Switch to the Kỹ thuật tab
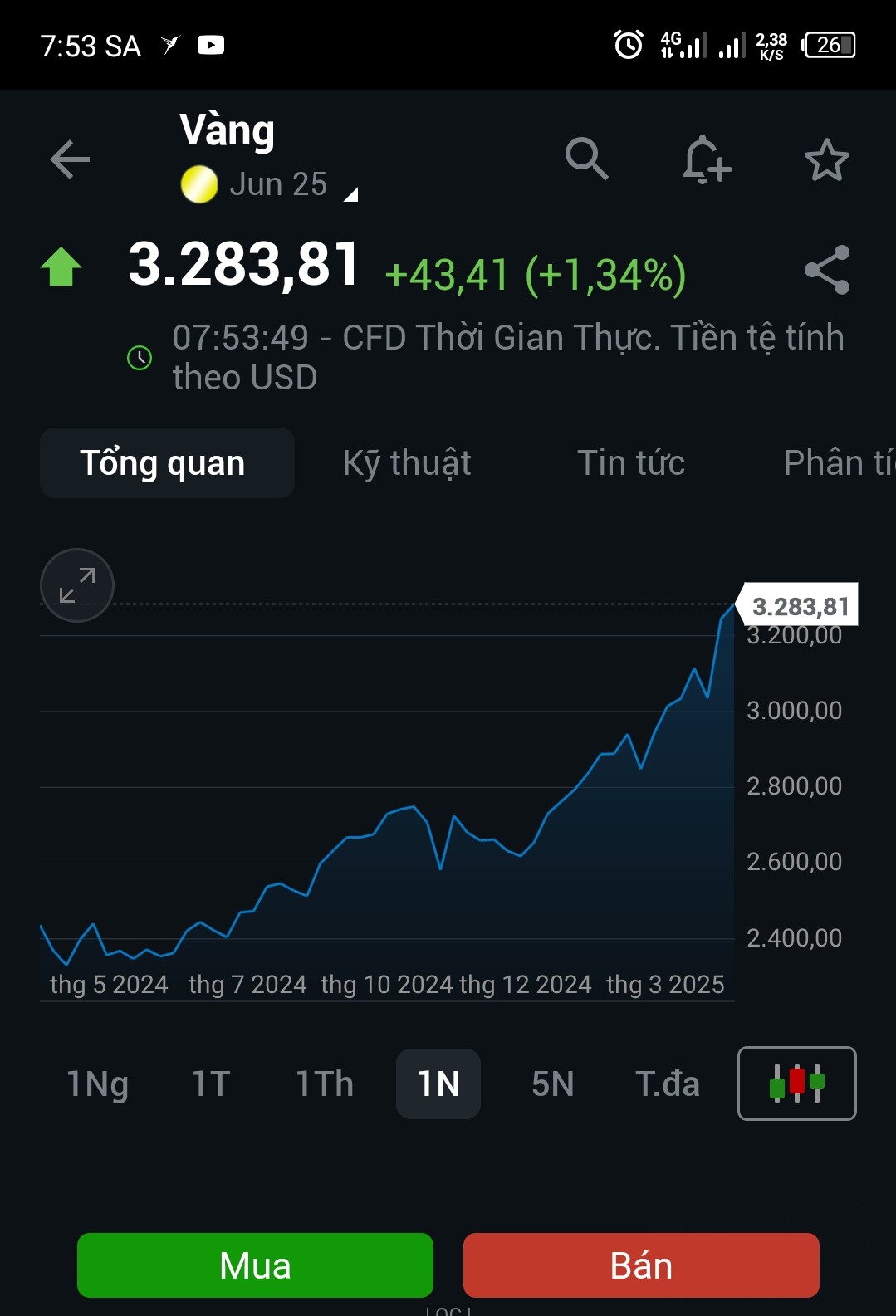 pyautogui.click(x=407, y=463)
